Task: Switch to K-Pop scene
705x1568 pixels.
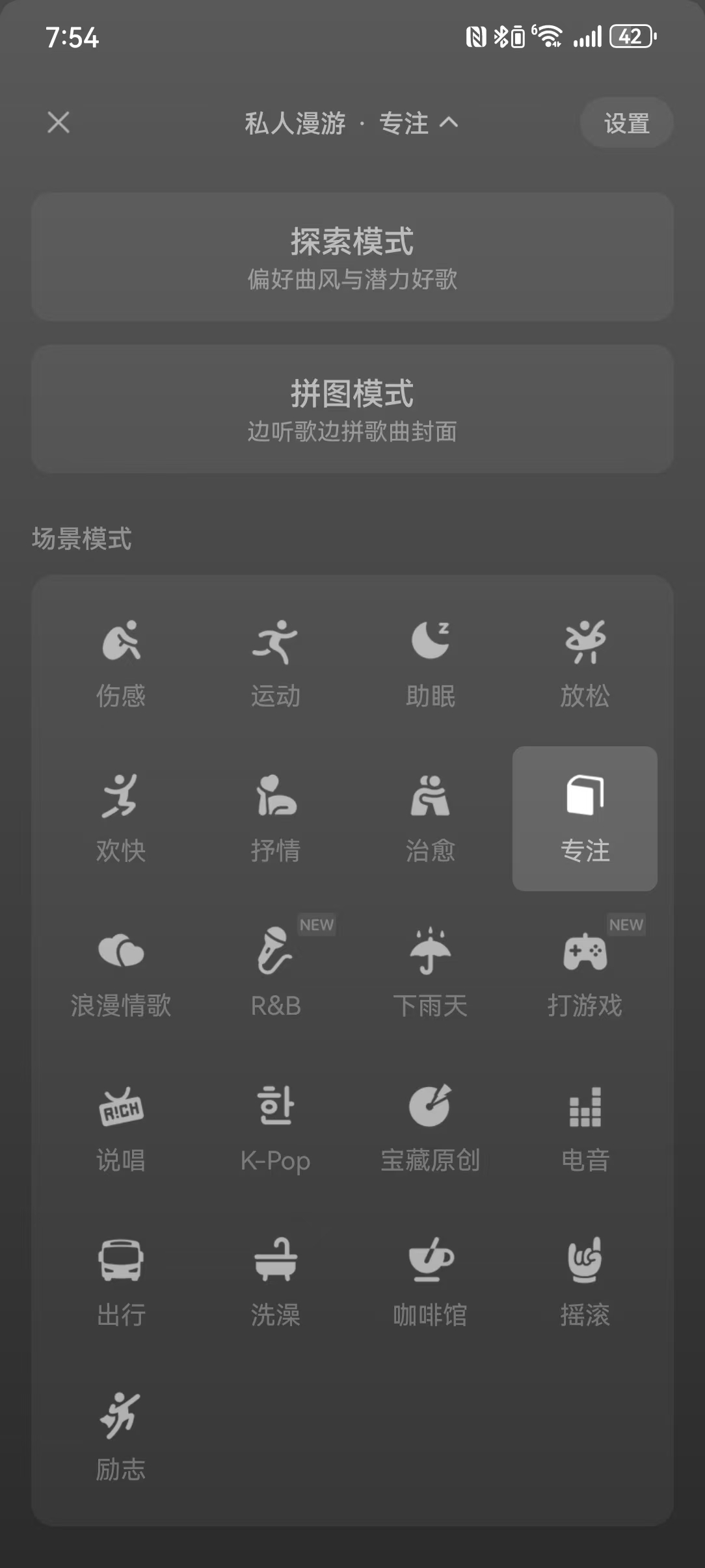Action: coord(276,1128)
